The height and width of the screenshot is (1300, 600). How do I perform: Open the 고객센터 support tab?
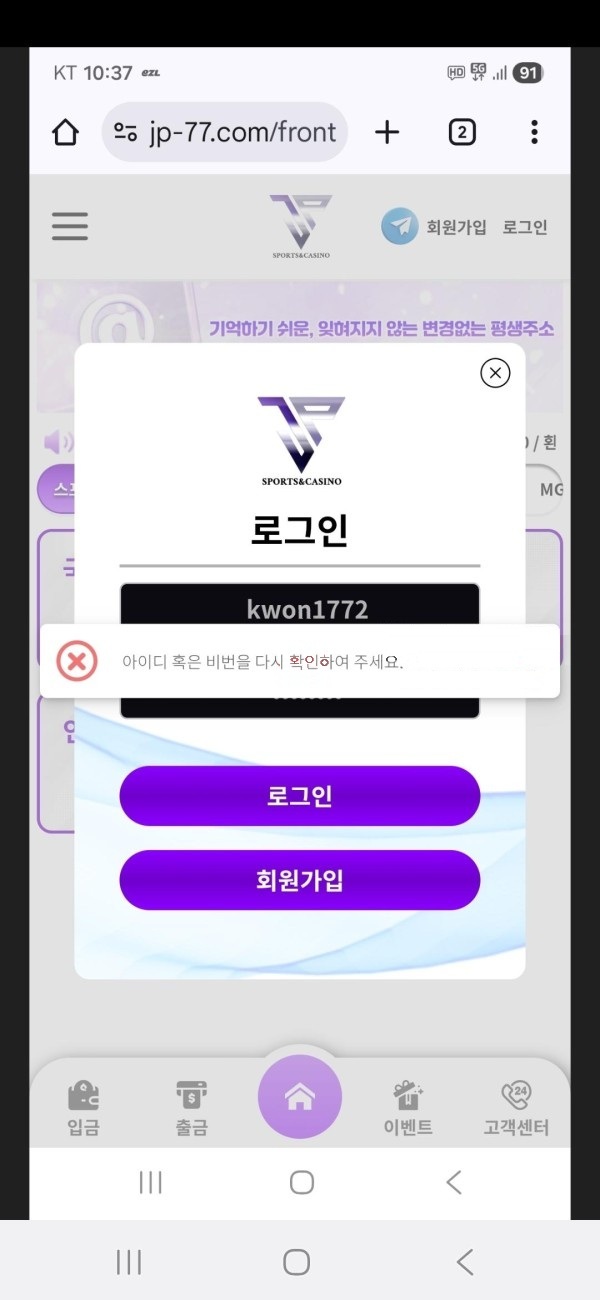516,1107
